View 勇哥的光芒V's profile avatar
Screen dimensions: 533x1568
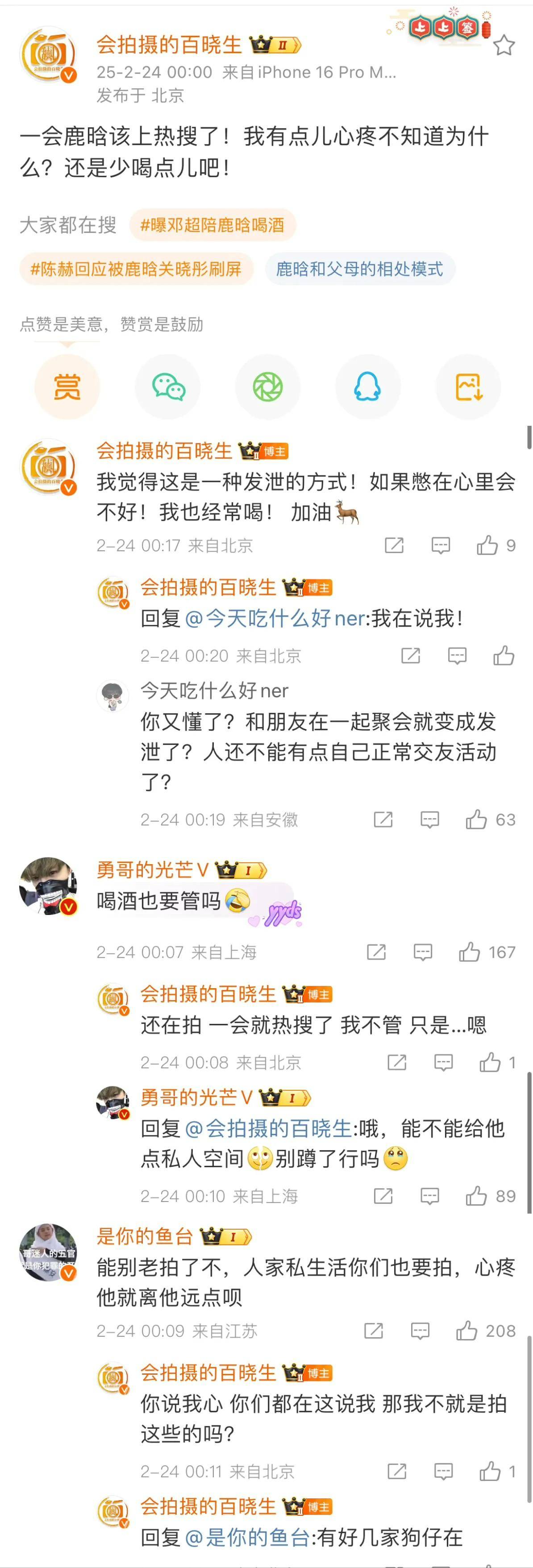[48, 886]
